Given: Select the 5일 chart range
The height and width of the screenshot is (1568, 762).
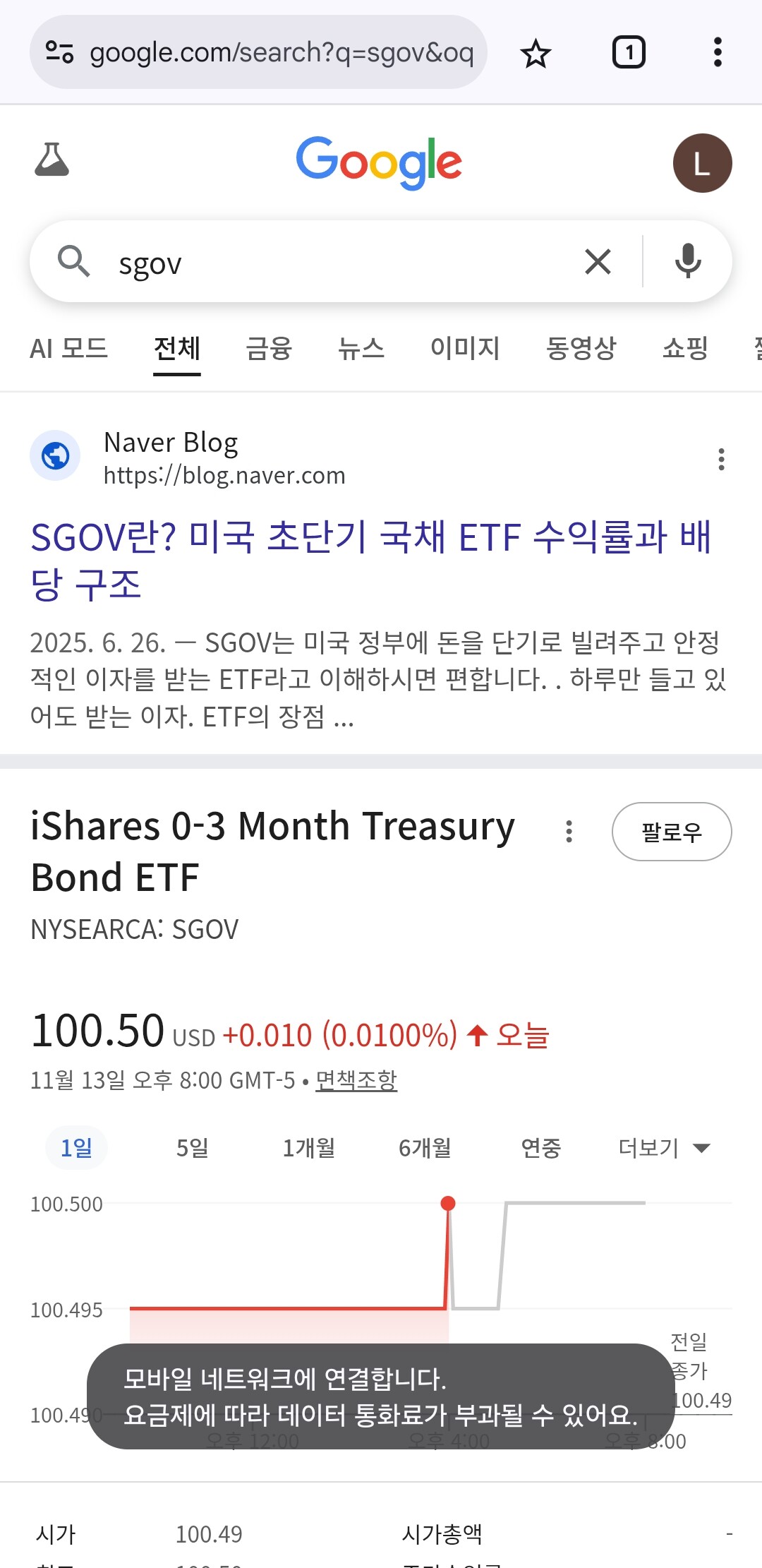Looking at the screenshot, I should [x=192, y=1148].
